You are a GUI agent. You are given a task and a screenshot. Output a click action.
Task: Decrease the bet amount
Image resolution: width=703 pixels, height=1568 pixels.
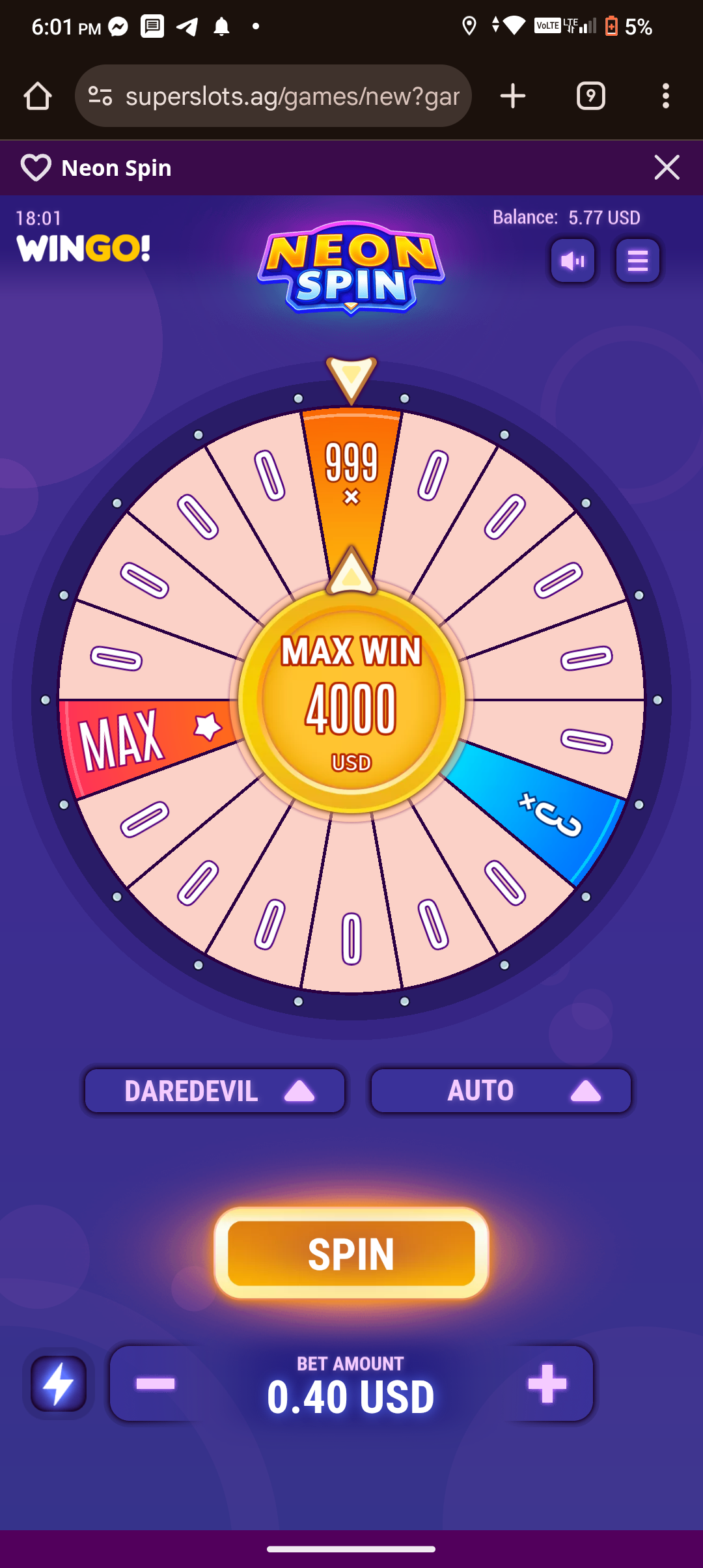[x=156, y=1383]
